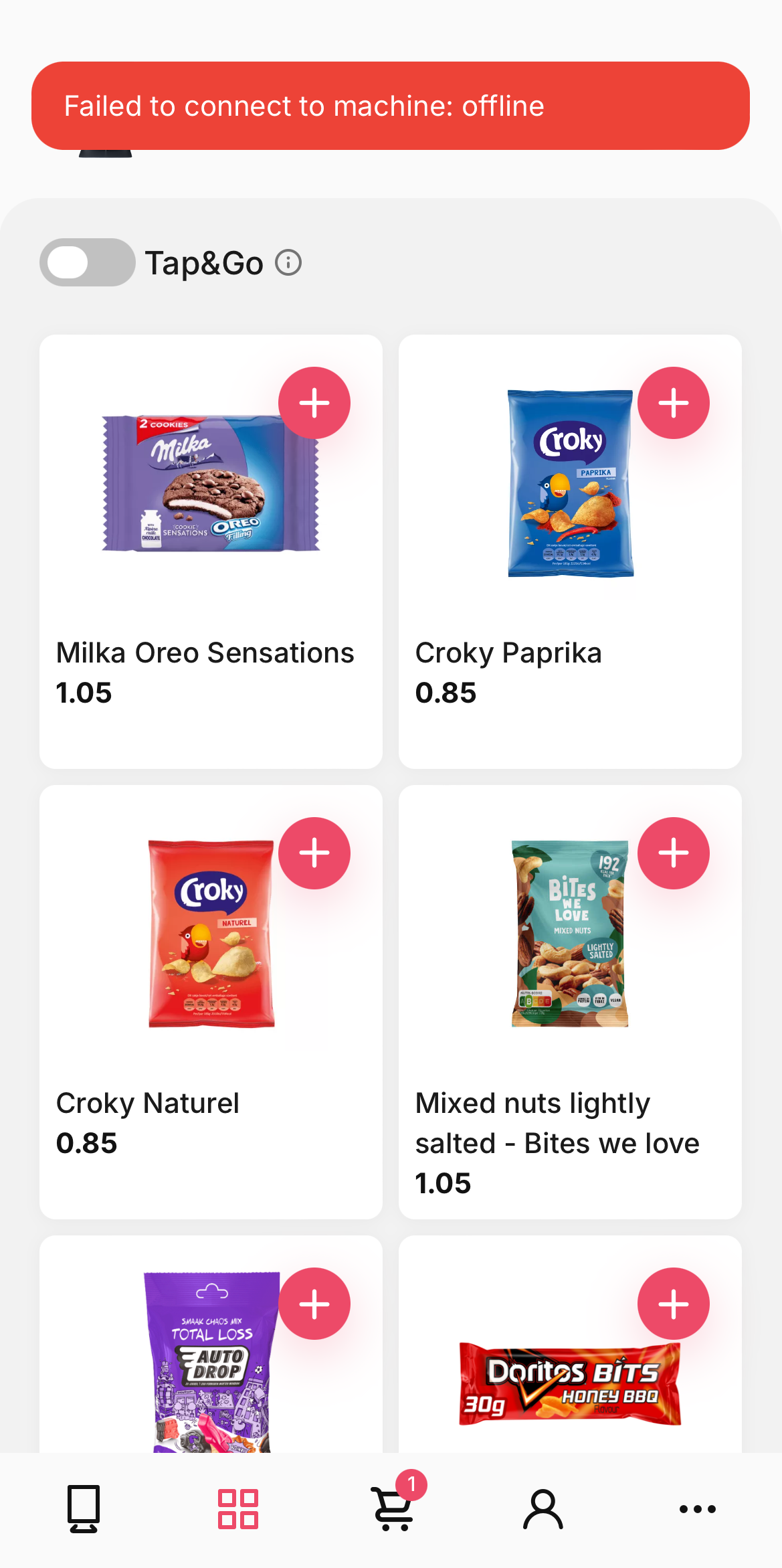Add Croky Naturel to cart
Screen dimensions: 782x1568
(314, 853)
